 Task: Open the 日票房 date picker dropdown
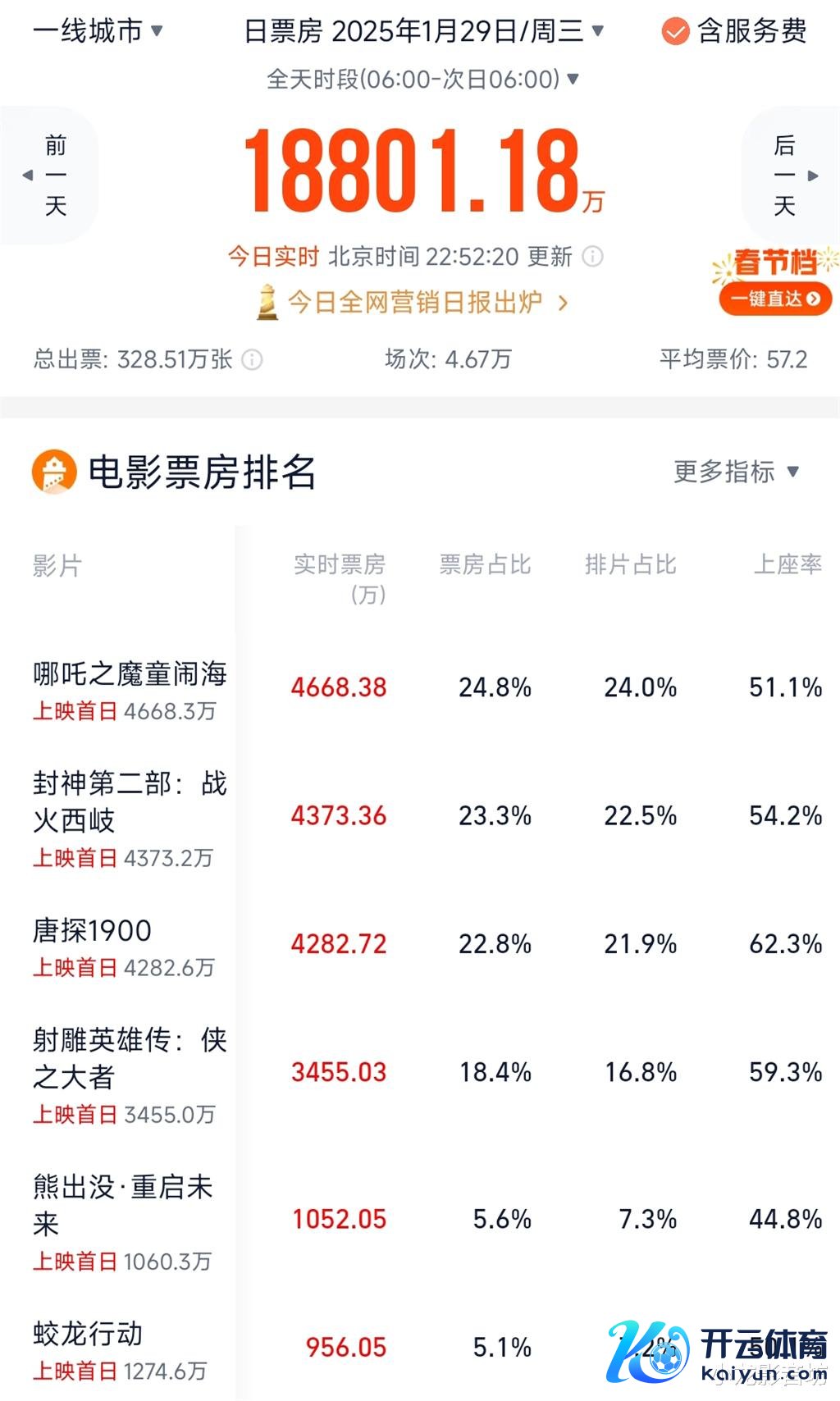tap(423, 31)
